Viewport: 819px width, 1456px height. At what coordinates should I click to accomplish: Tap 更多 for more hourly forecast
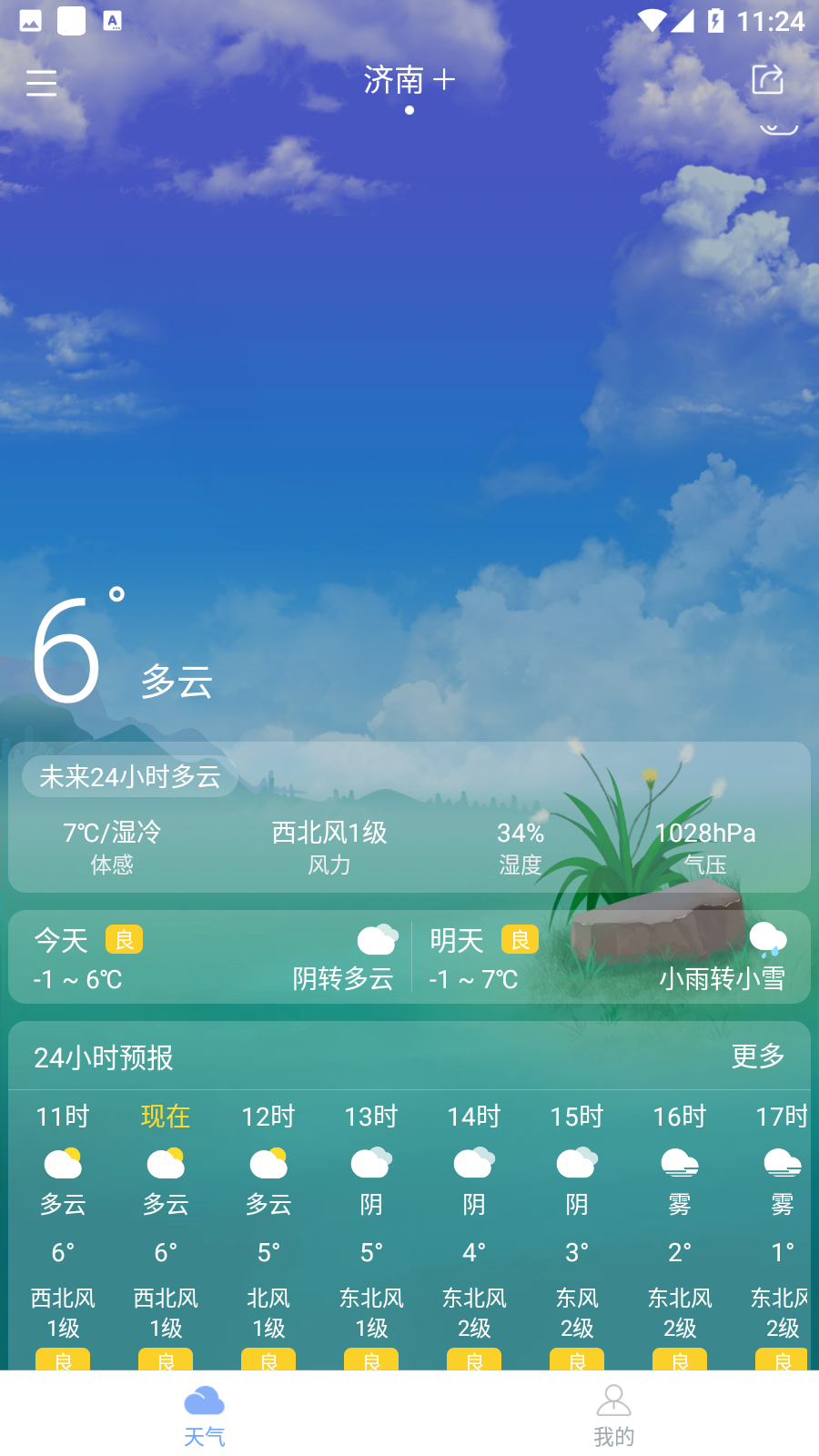click(758, 1056)
